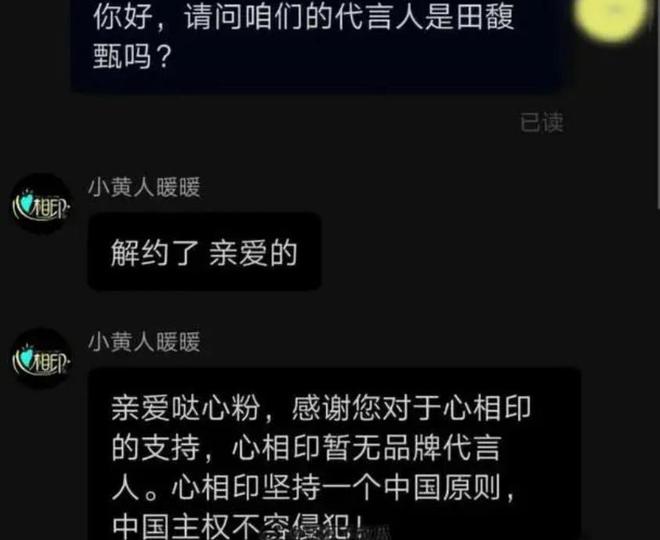Tap 小黄人暖暖's avatar next to the 亲爱哒心粉 reply
The width and height of the screenshot is (660, 540).
click(41, 360)
